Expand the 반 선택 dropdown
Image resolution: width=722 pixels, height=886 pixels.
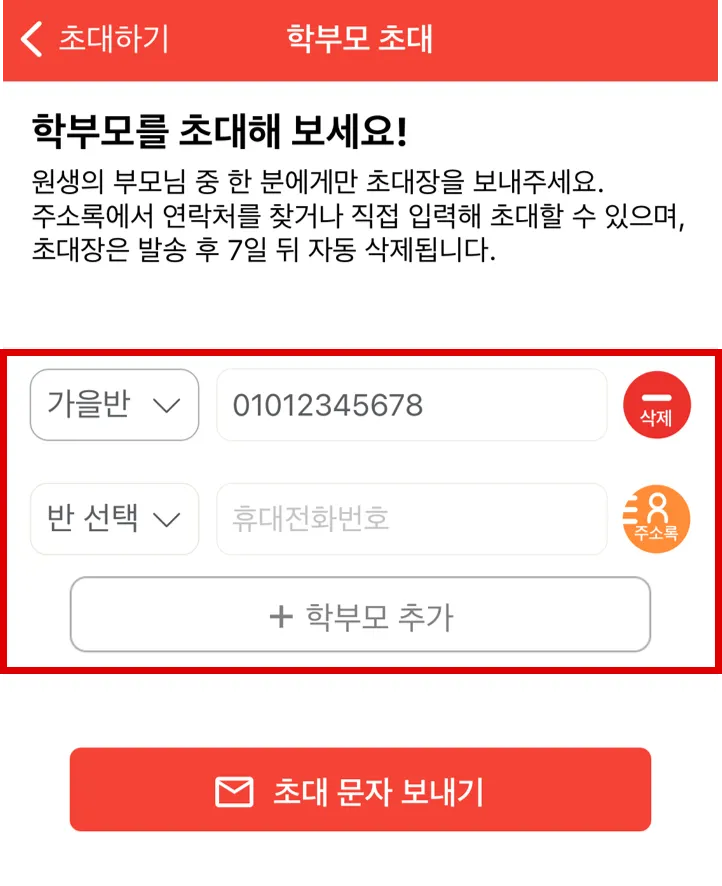[114, 519]
